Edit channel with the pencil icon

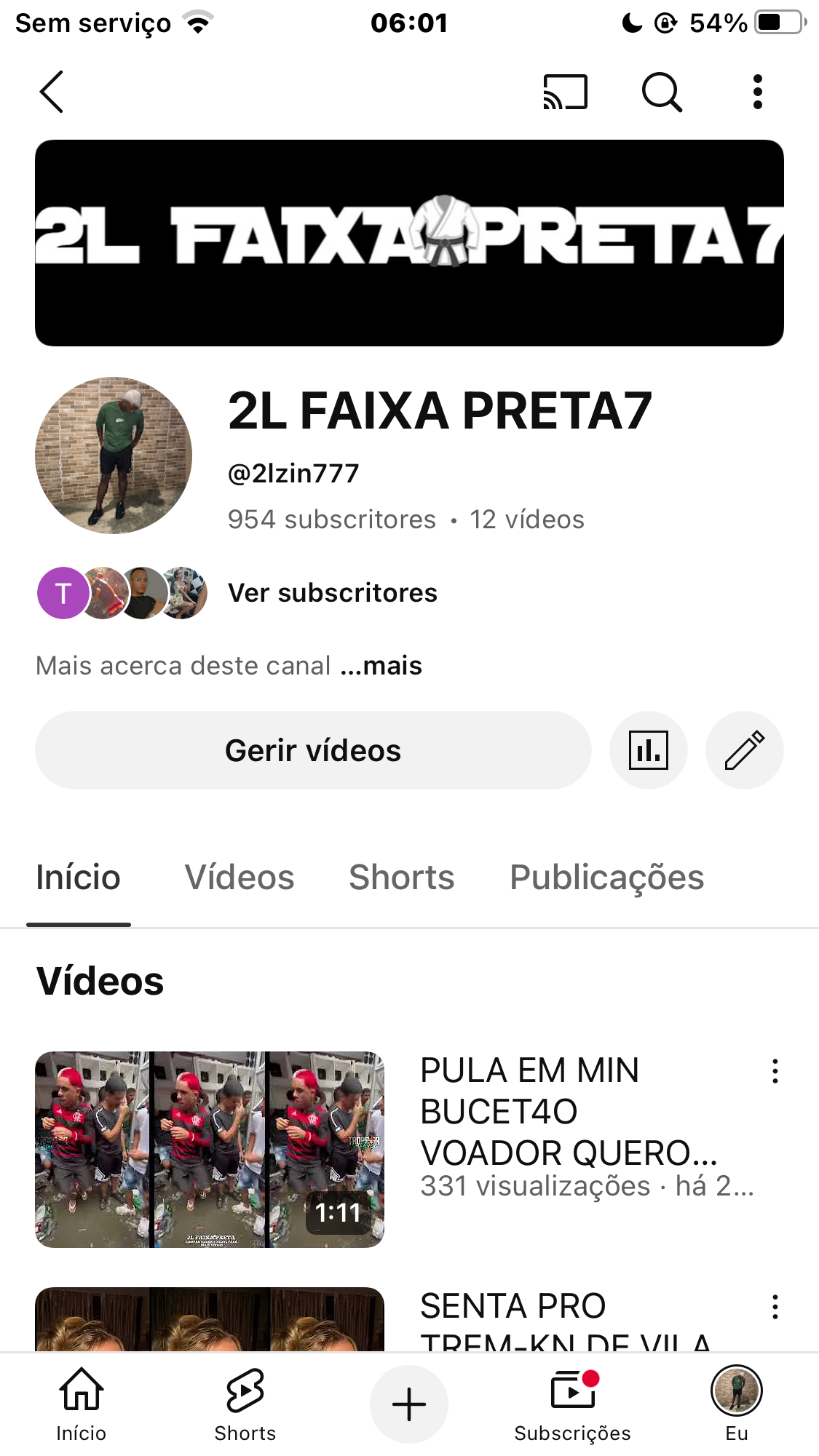745,750
